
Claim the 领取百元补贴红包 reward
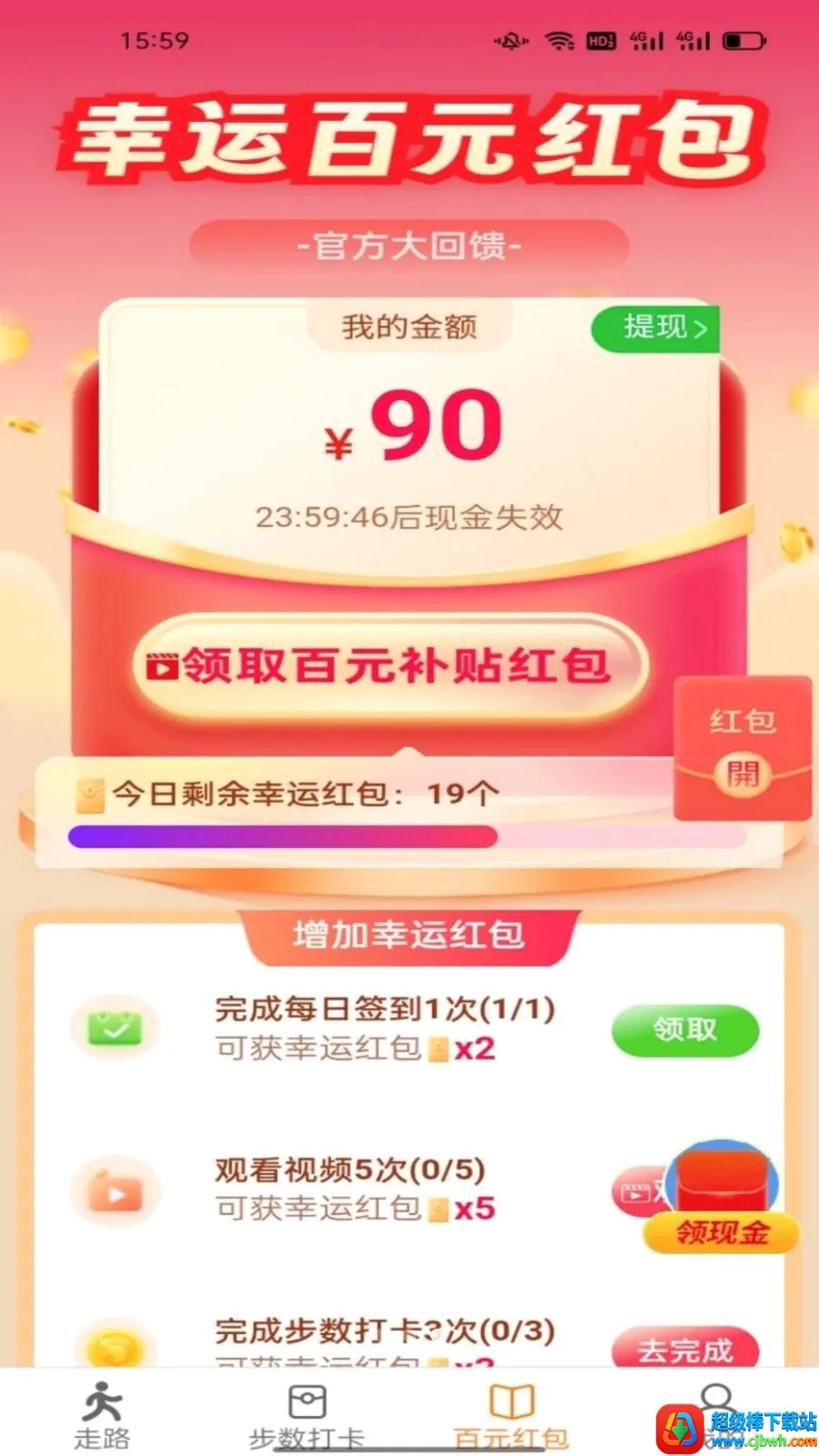click(x=390, y=665)
